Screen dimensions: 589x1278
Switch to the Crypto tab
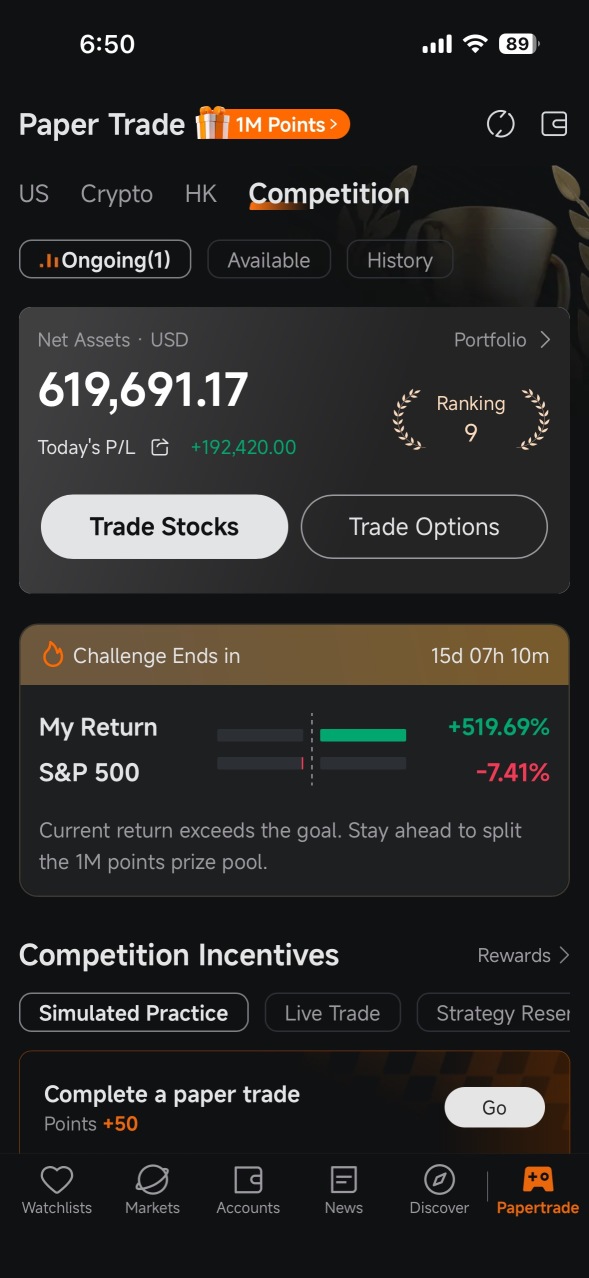pyautogui.click(x=117, y=194)
